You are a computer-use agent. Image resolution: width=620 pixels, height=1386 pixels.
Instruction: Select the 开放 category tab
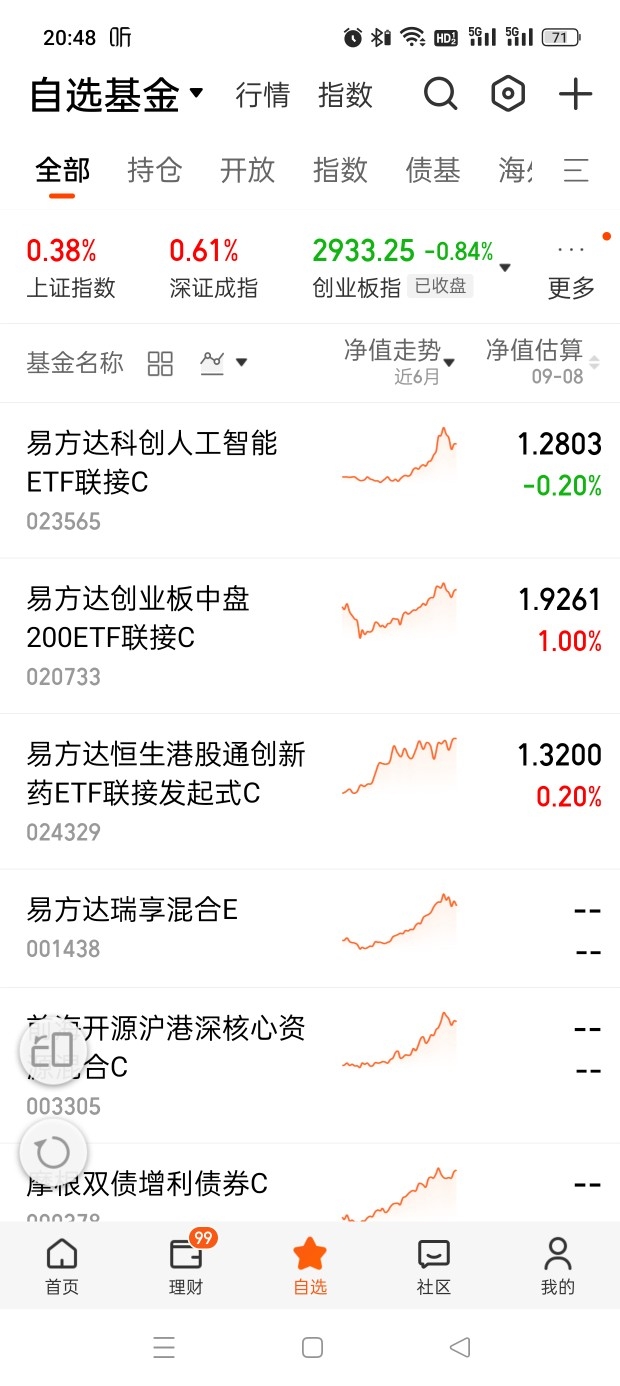pyautogui.click(x=247, y=170)
